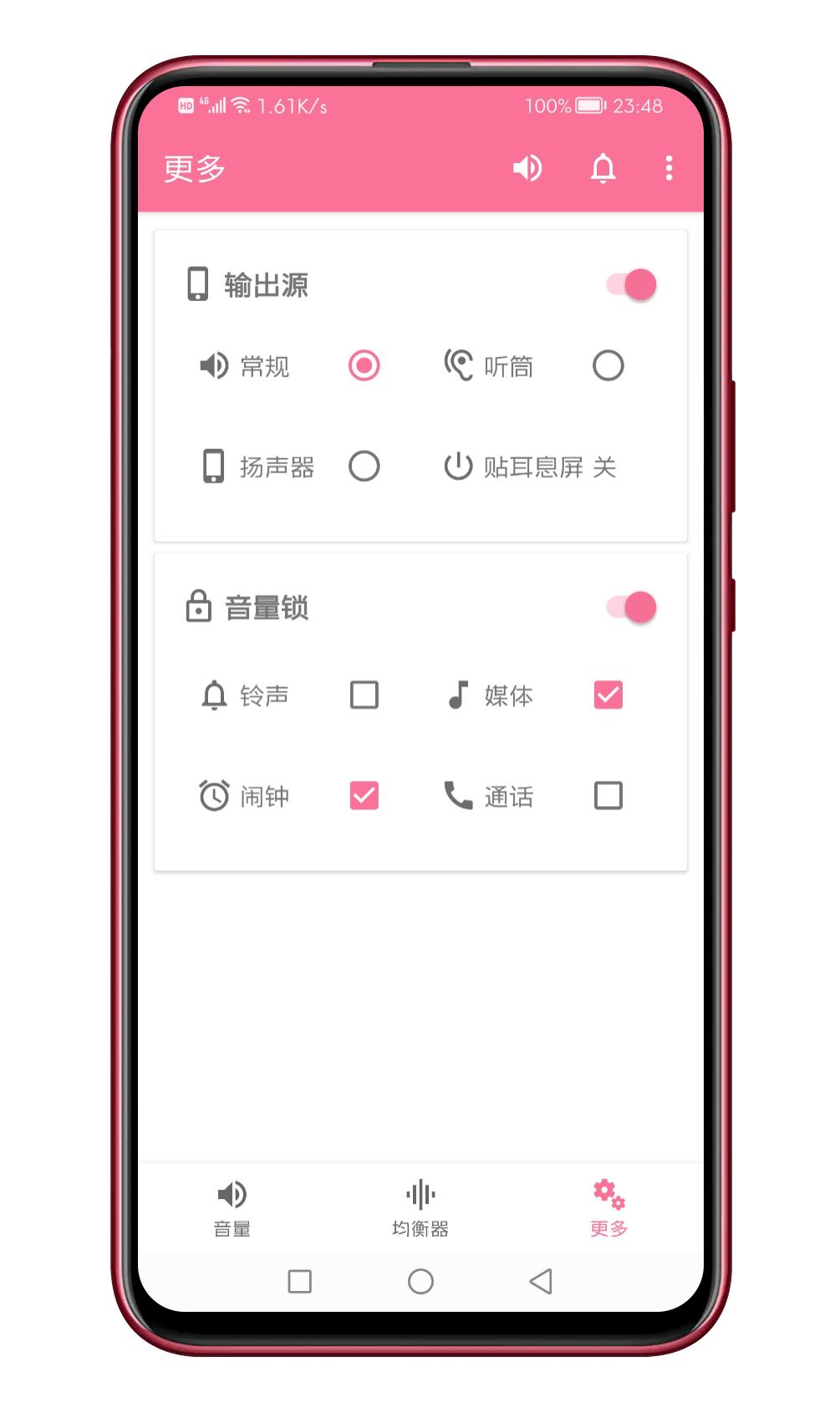Select the 扬声器 output option
840x1413 pixels.
pyautogui.click(x=364, y=466)
